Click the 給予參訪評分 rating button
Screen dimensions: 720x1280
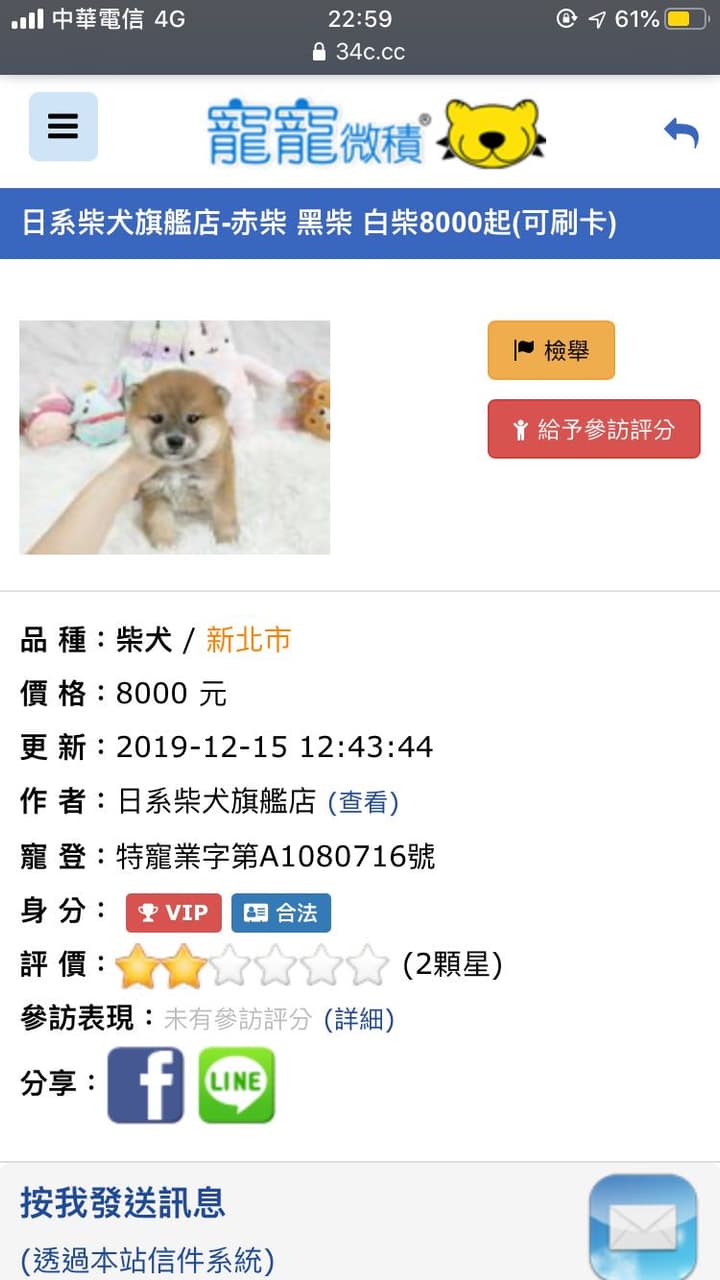point(593,429)
